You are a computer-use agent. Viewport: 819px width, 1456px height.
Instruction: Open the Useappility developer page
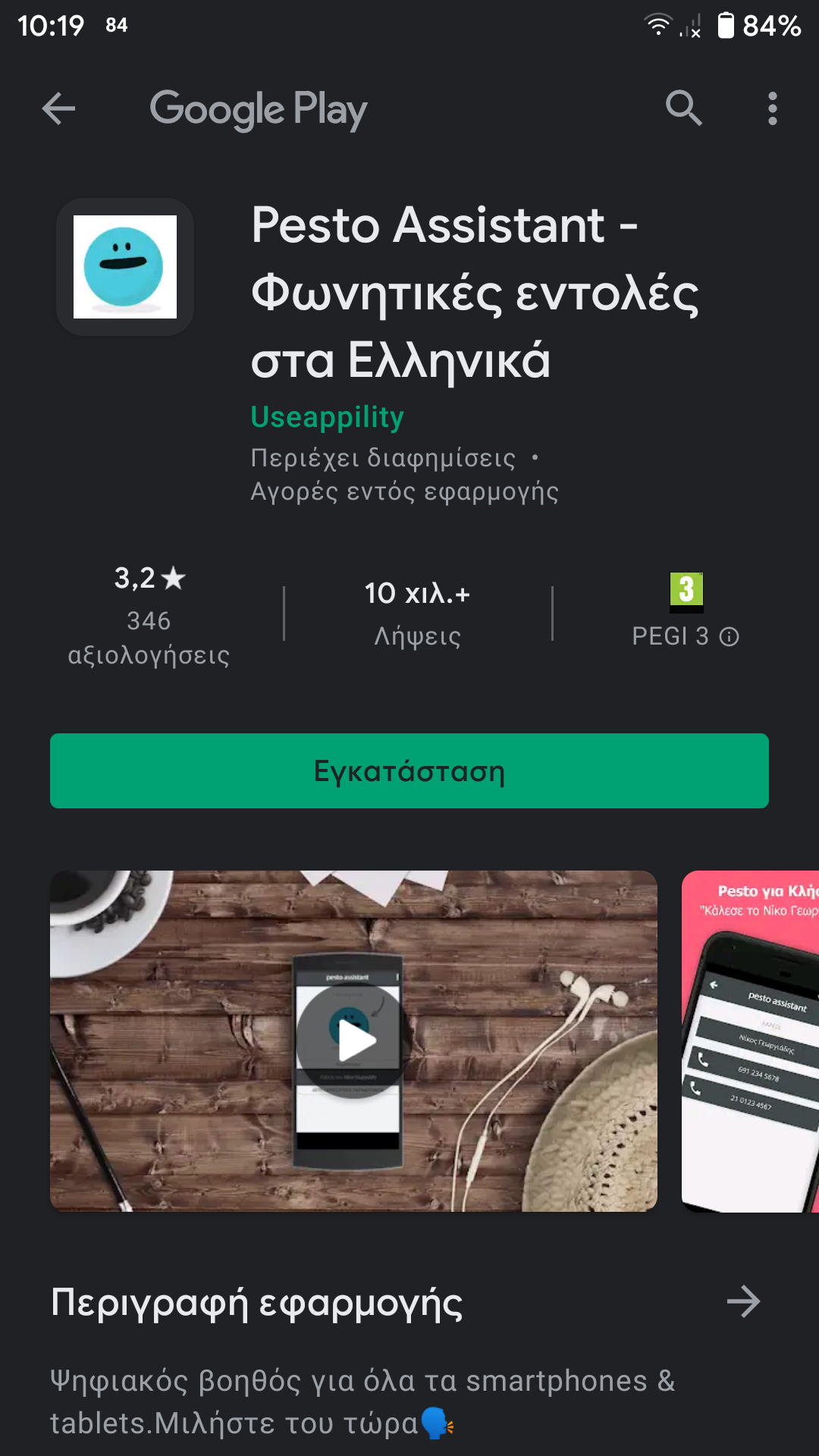pos(327,417)
